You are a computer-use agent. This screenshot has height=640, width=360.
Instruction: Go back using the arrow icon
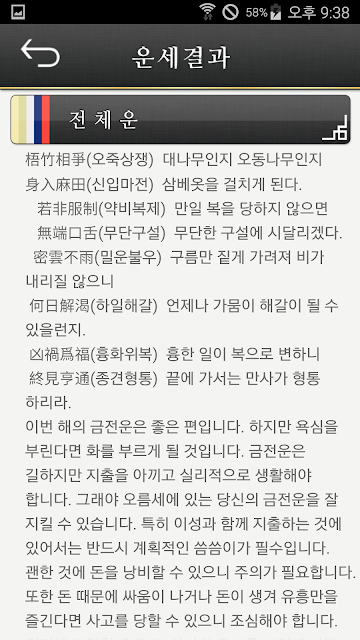point(40,53)
